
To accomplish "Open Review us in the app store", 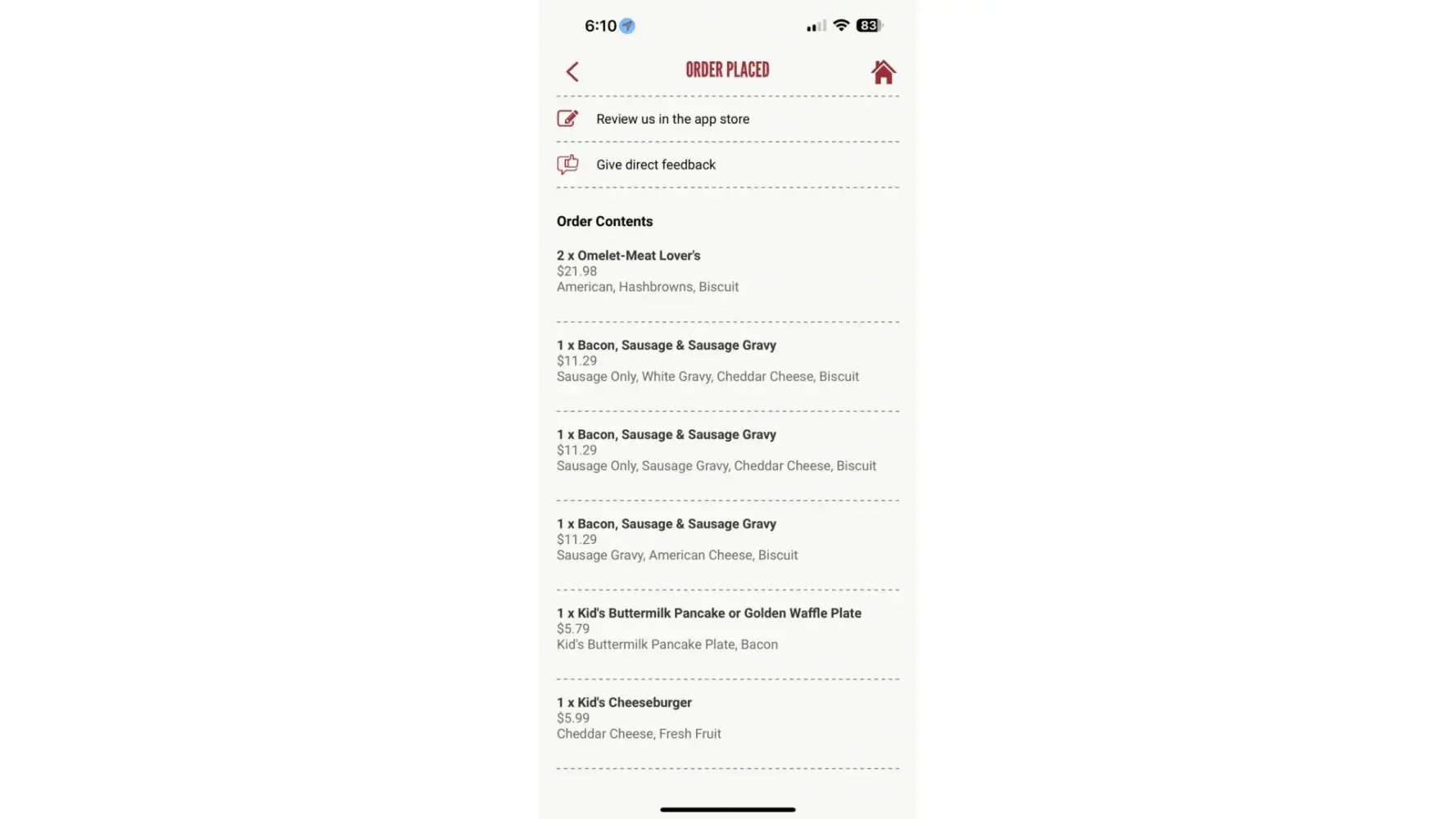I will 672,119.
